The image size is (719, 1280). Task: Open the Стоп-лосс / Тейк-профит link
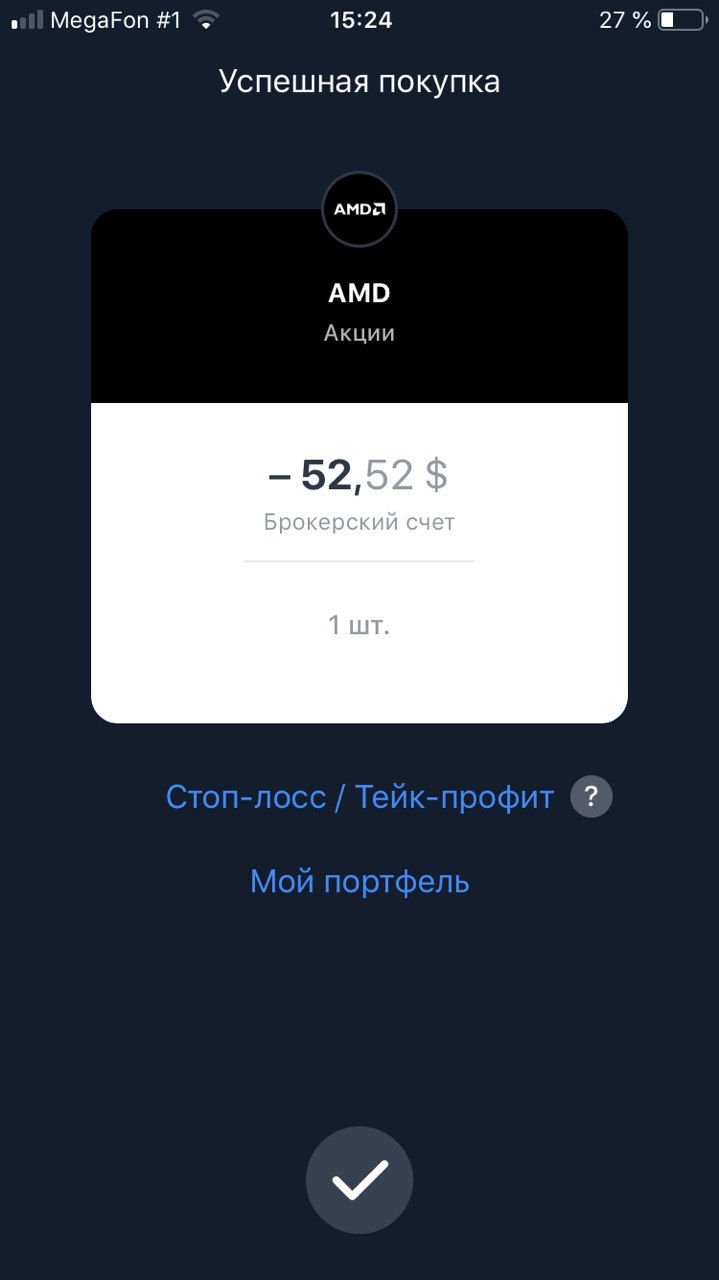pos(359,797)
